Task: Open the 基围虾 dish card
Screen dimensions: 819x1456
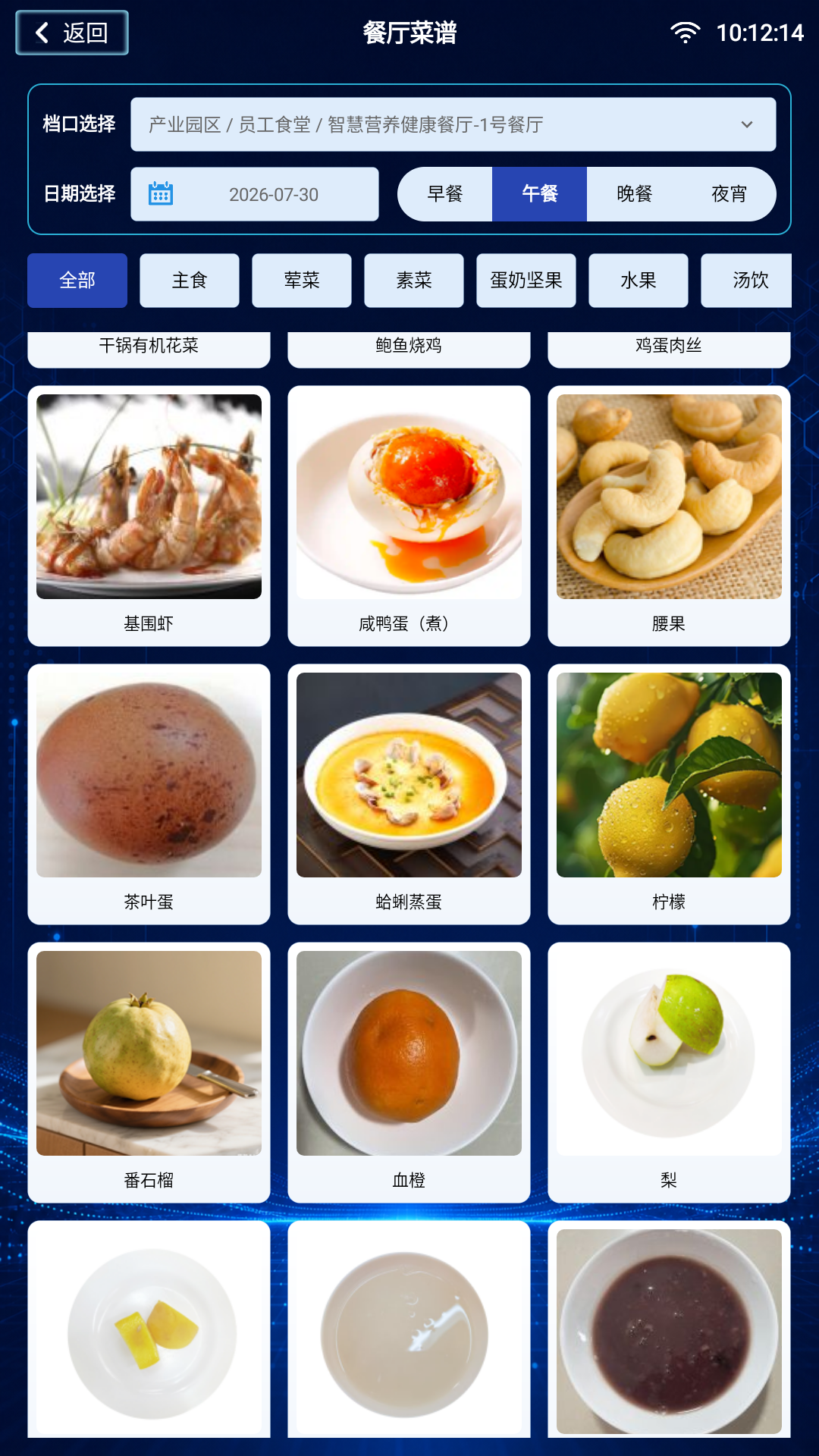Action: 149,516
